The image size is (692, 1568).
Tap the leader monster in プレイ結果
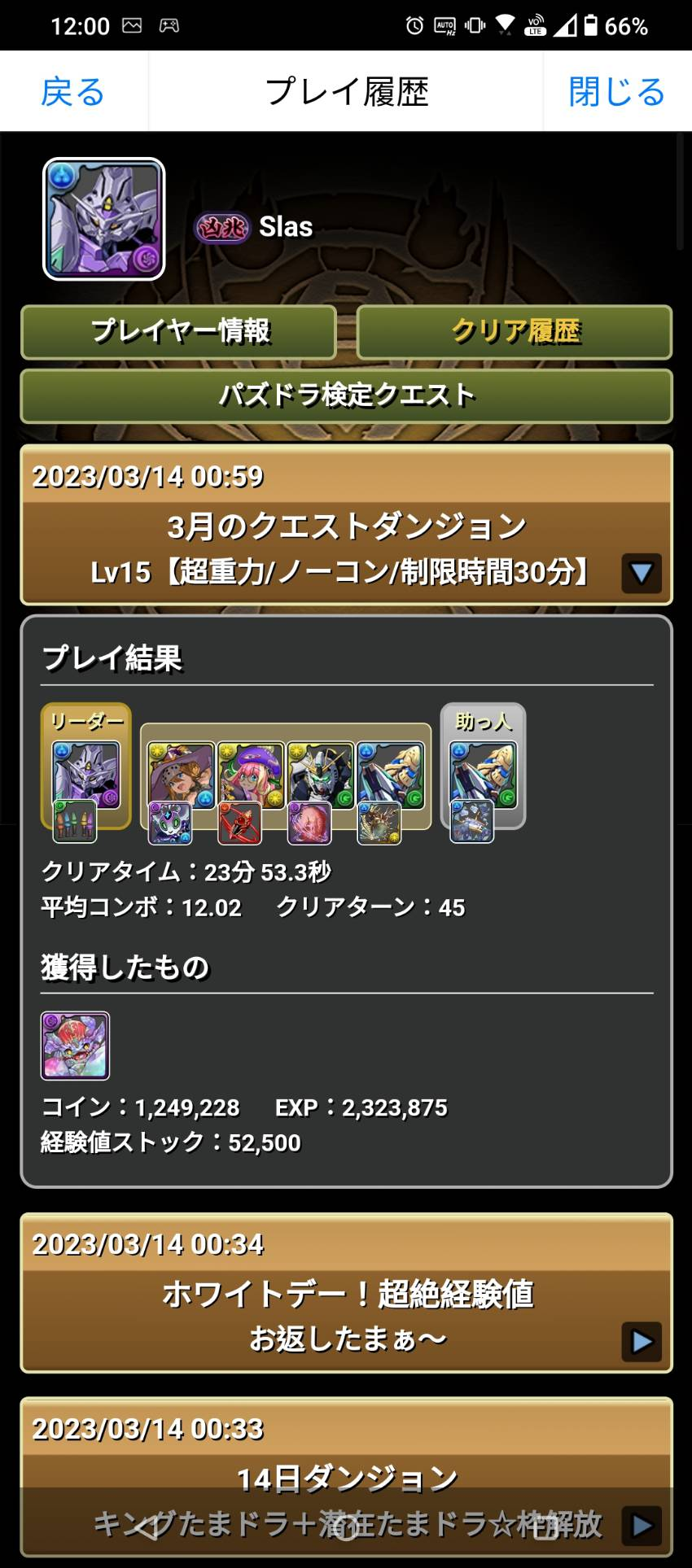point(85,774)
